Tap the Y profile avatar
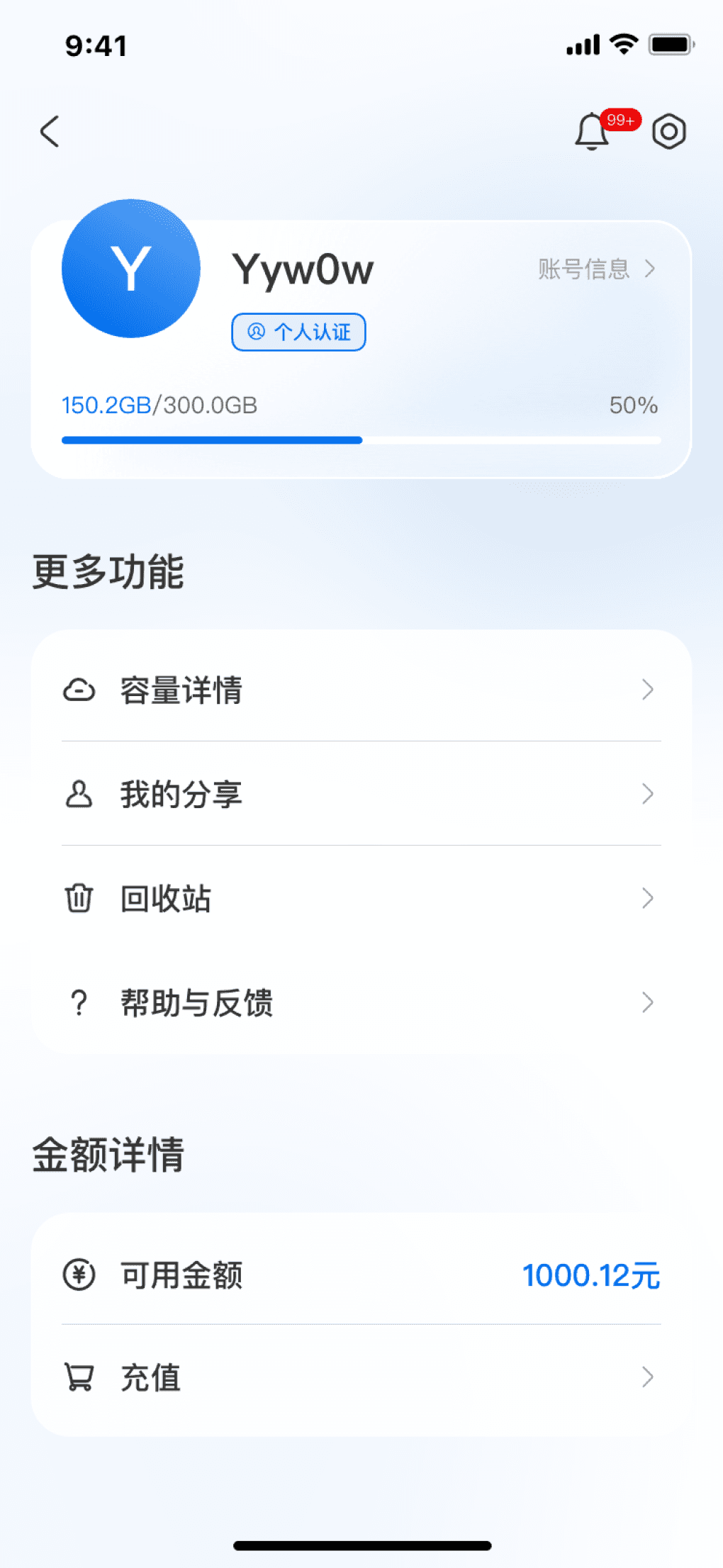This screenshot has height=1568, width=723. tap(131, 269)
